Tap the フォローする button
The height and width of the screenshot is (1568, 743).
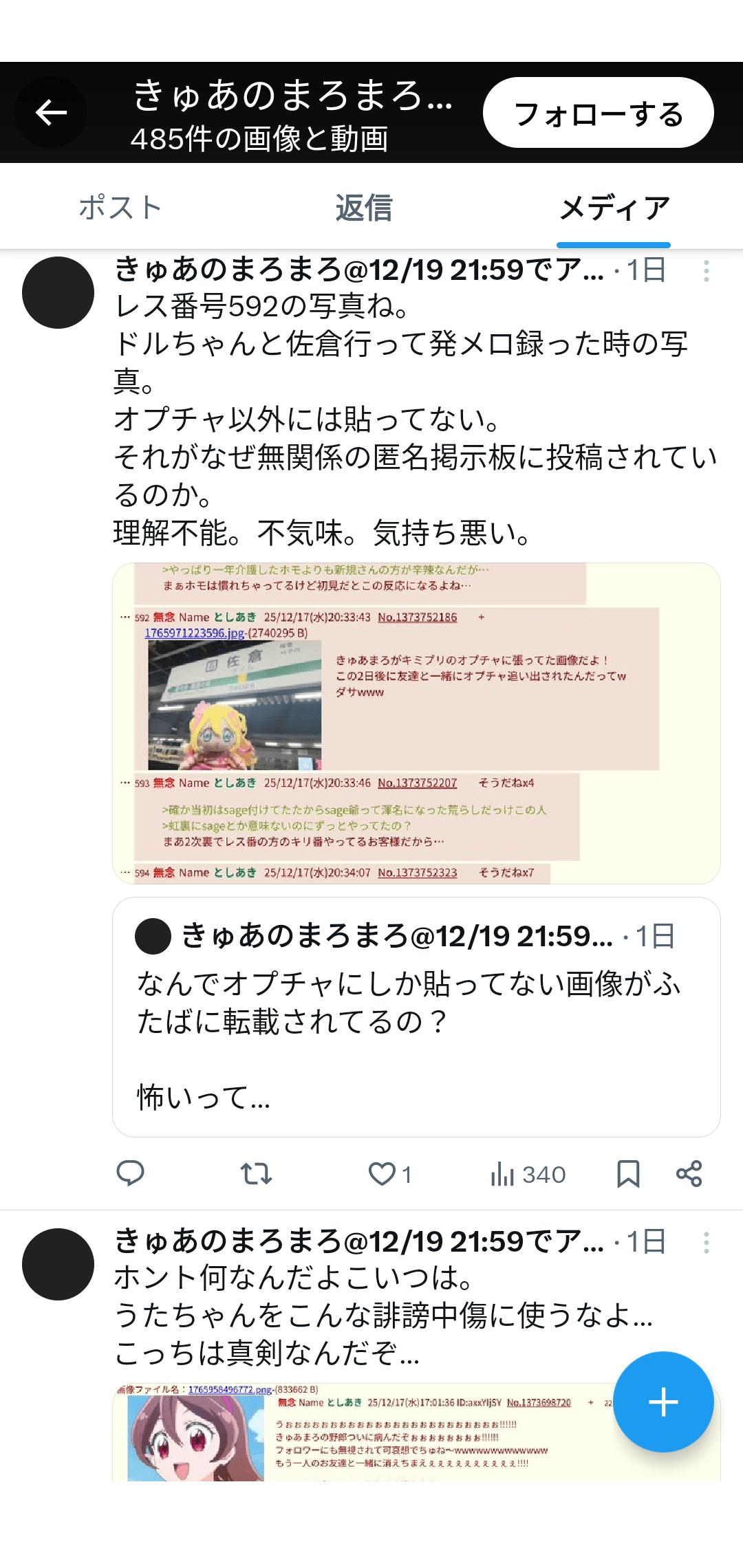tap(598, 113)
